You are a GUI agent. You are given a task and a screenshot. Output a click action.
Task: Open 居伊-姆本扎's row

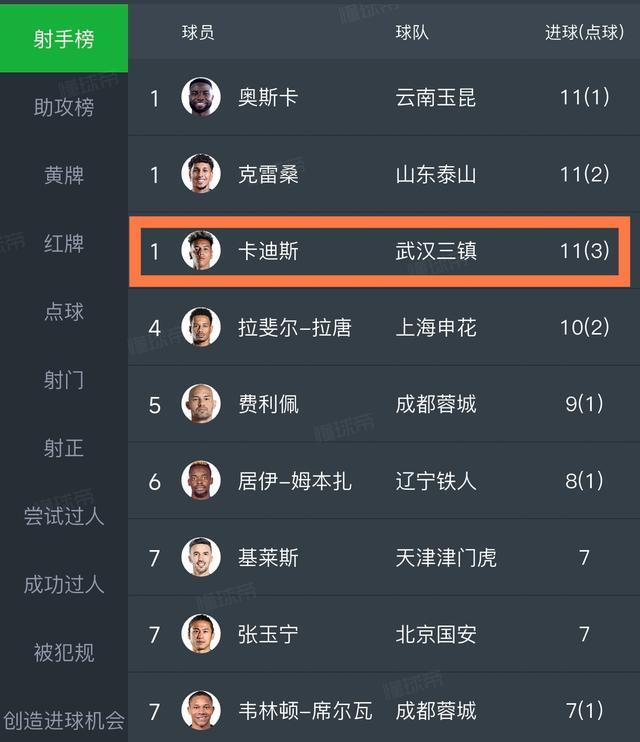coord(384,481)
